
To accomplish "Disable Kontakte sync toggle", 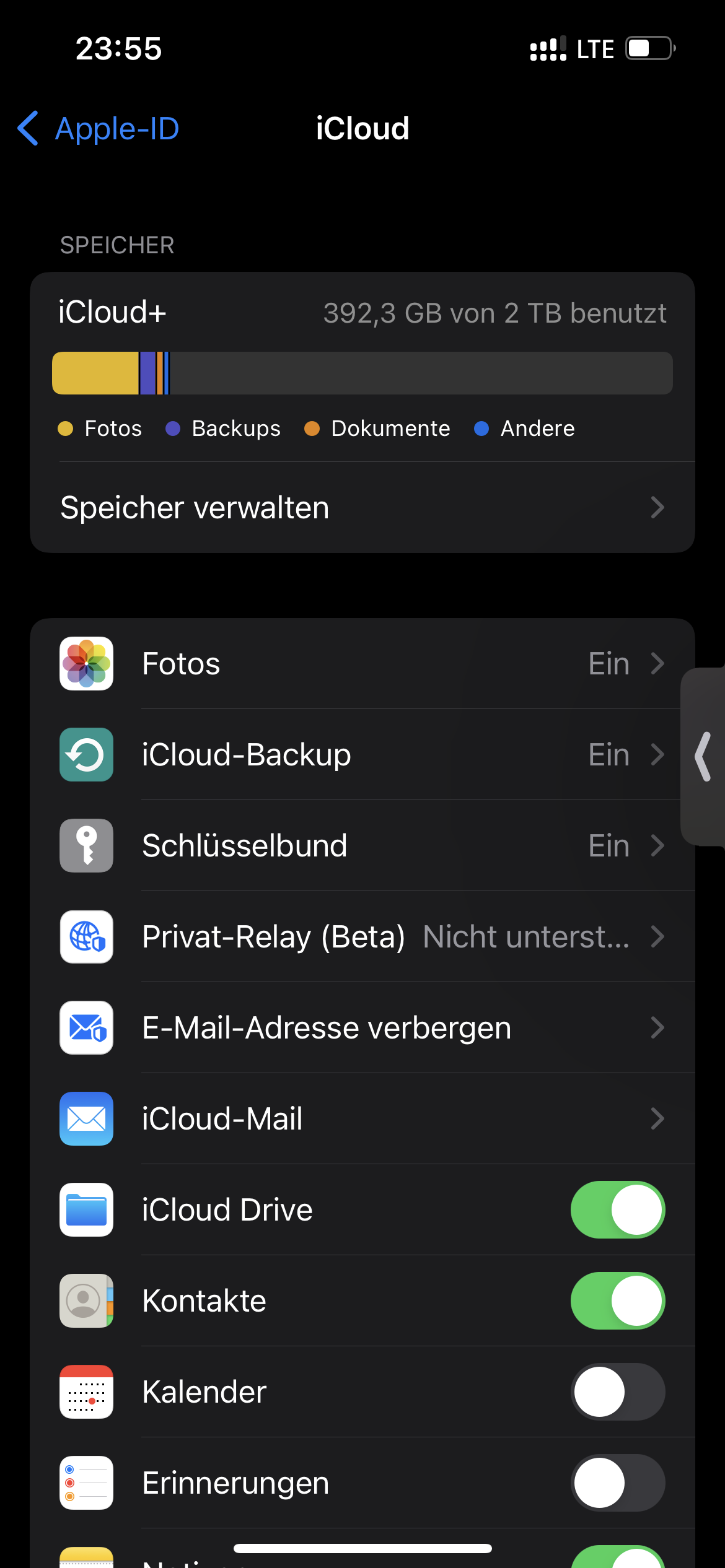I will point(617,1301).
